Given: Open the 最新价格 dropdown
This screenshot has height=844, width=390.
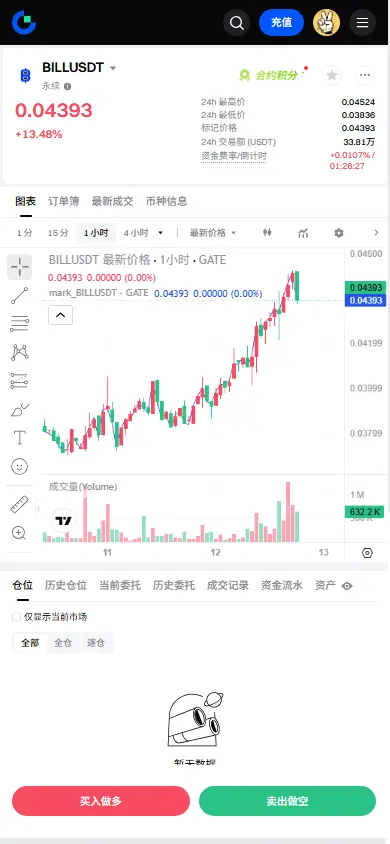Looking at the screenshot, I should (212, 233).
